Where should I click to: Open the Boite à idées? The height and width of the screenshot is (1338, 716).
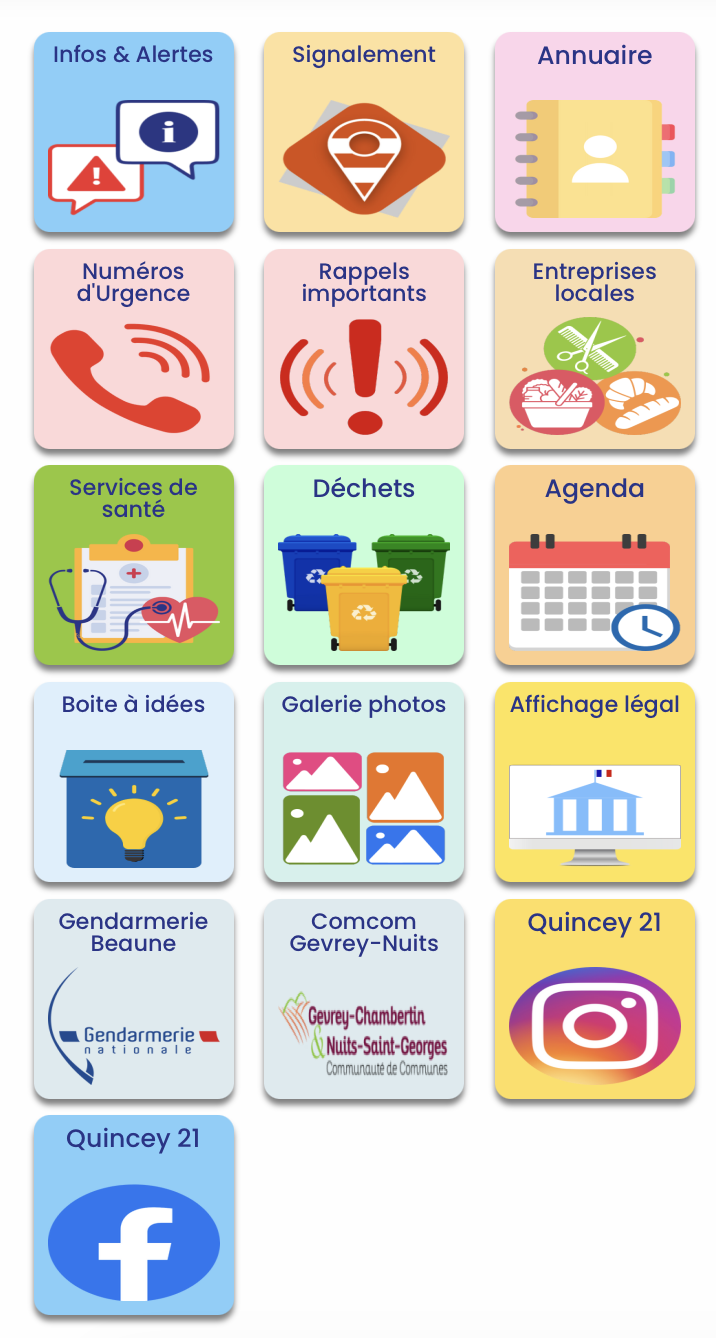pyautogui.click(x=134, y=782)
